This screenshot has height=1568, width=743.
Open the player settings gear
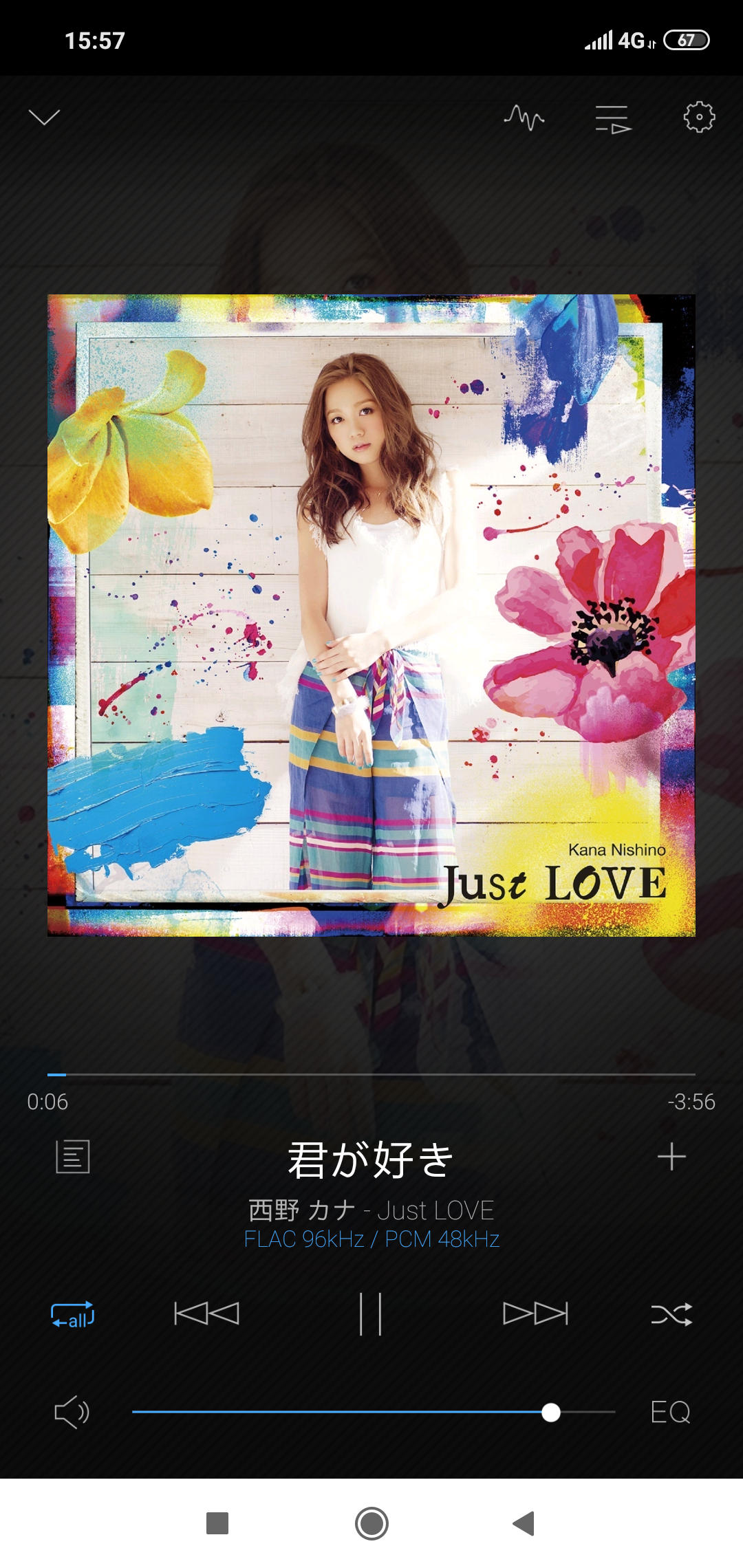click(699, 118)
